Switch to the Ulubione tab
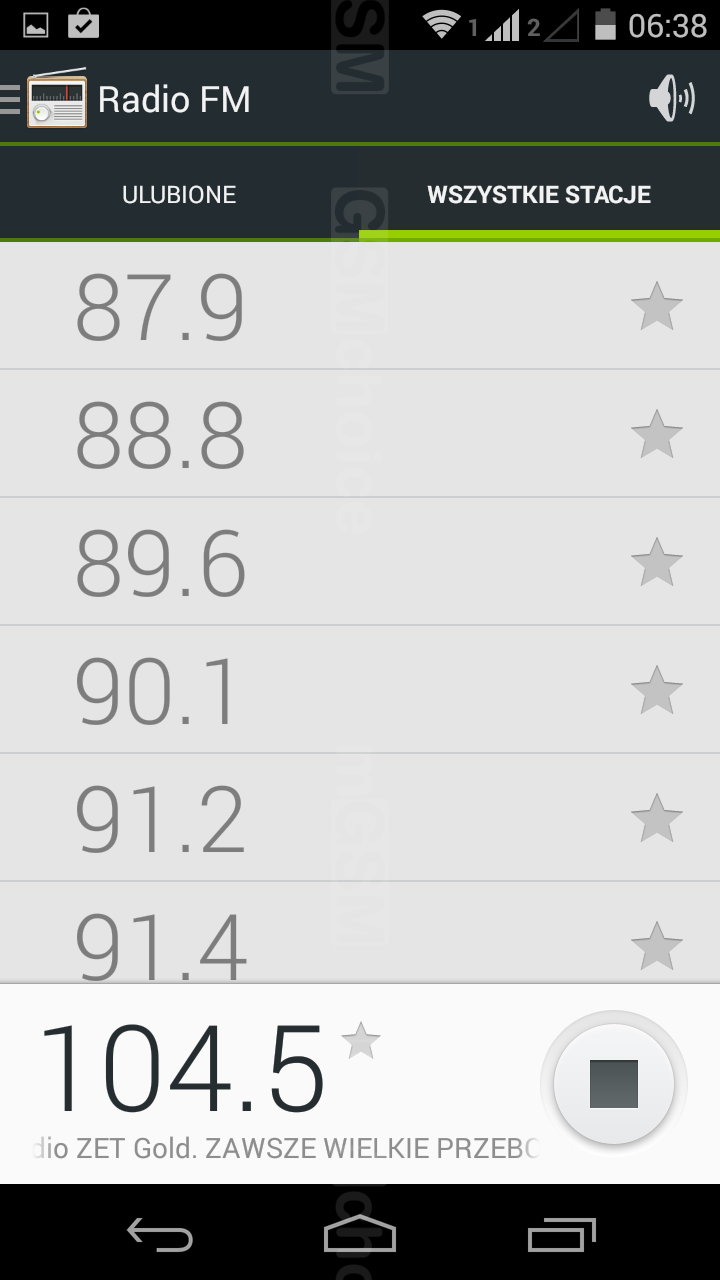The height and width of the screenshot is (1280, 720). tap(179, 195)
